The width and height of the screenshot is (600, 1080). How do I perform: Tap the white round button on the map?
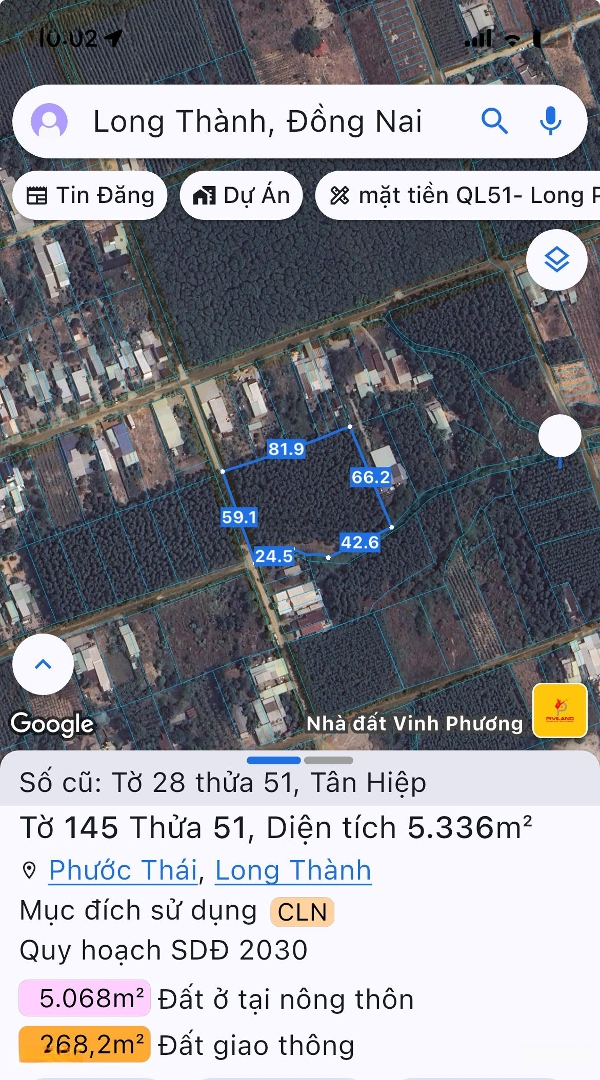[x=560, y=436]
